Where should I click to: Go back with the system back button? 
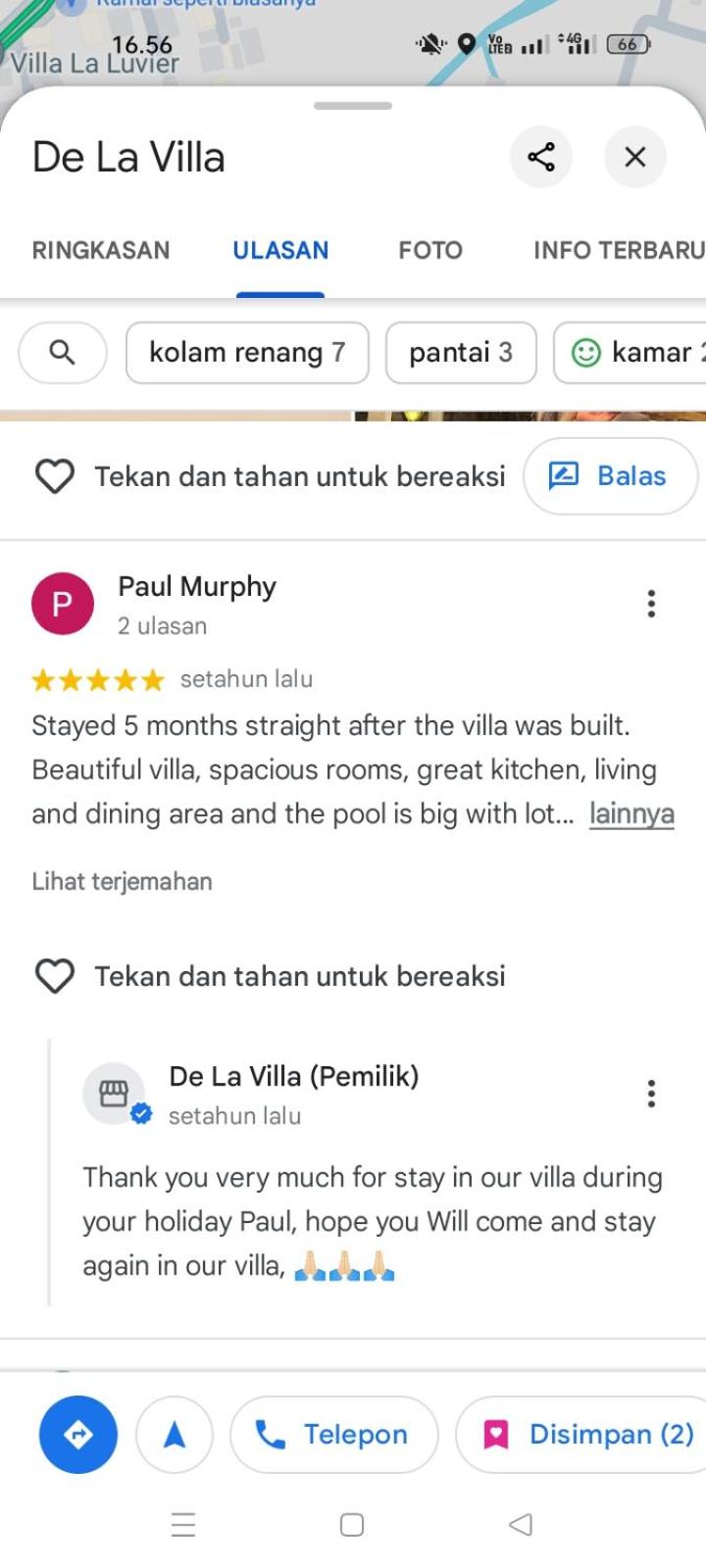click(522, 1525)
